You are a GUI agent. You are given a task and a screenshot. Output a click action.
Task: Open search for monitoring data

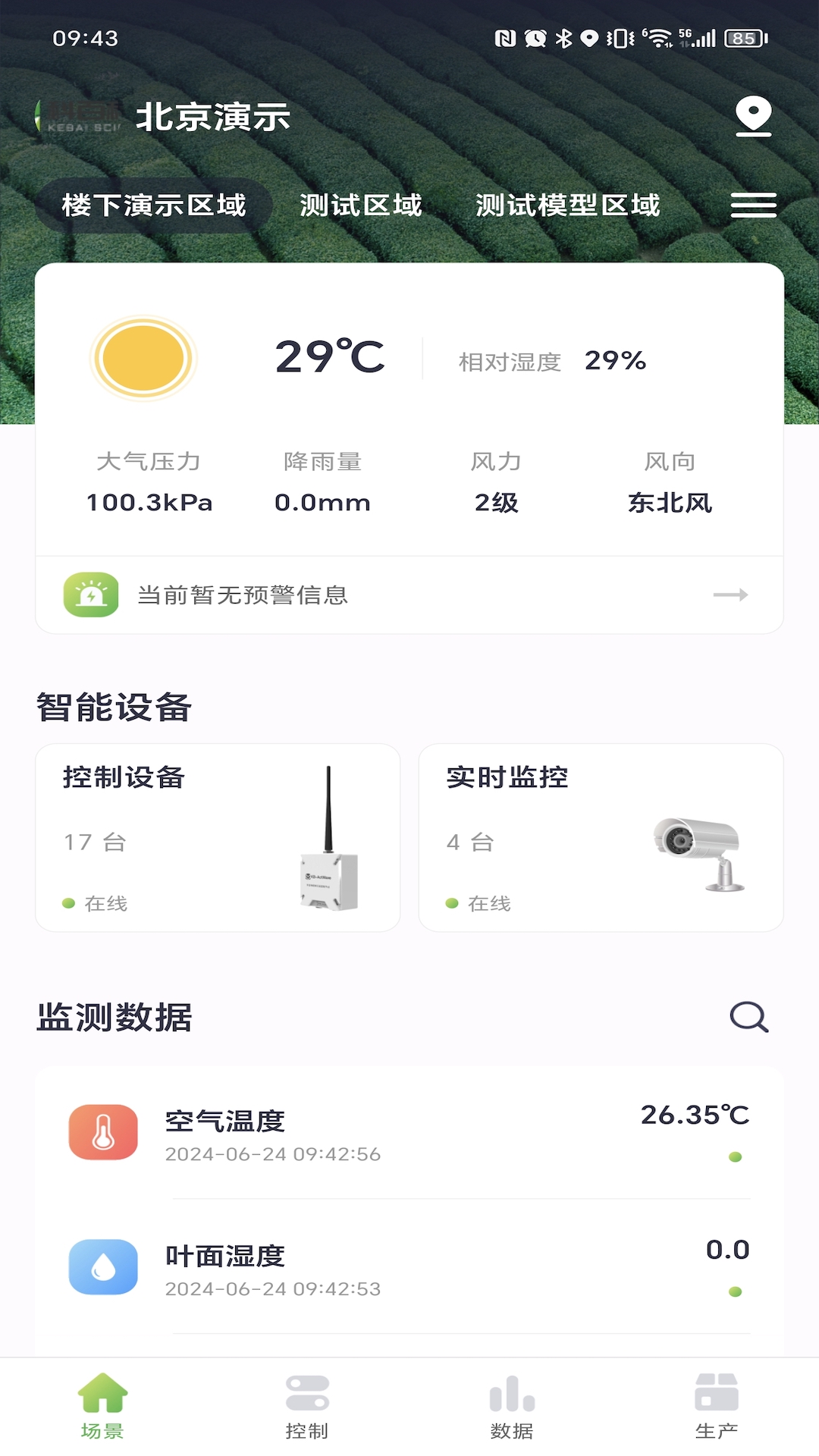click(x=748, y=1016)
